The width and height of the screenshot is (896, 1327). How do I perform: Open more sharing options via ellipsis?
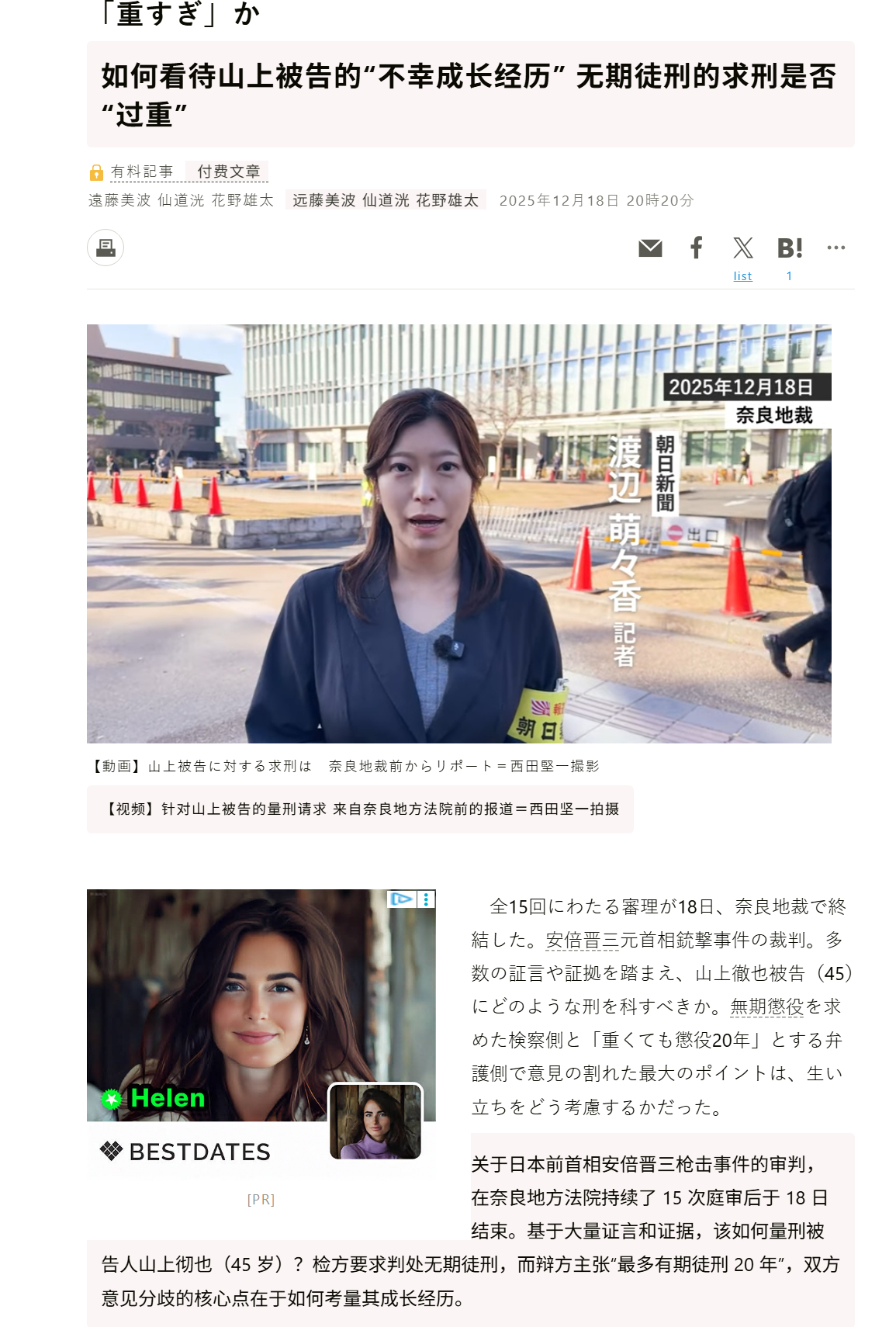pyautogui.click(x=835, y=247)
